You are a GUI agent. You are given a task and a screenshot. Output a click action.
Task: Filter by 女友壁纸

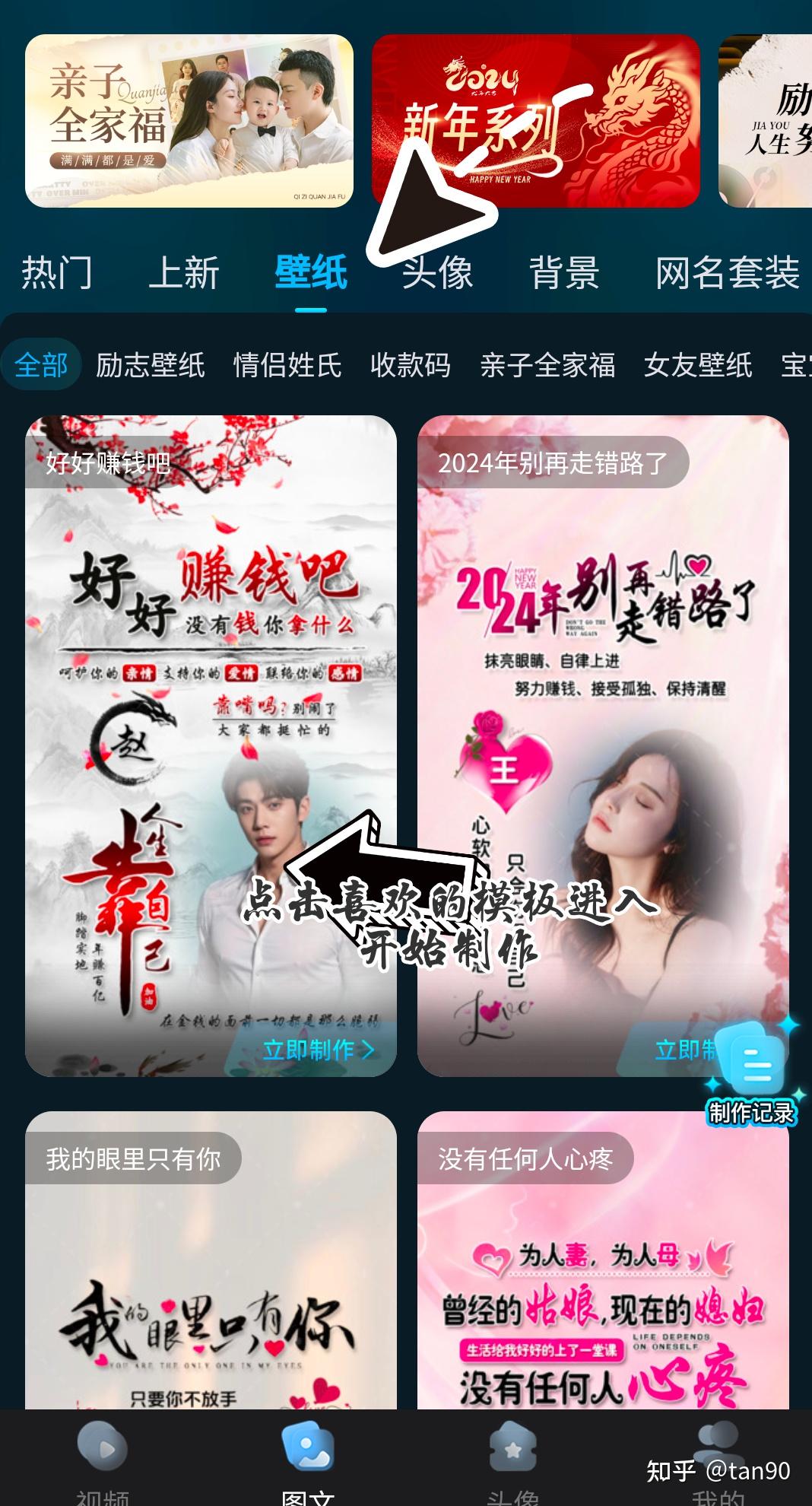[698, 365]
